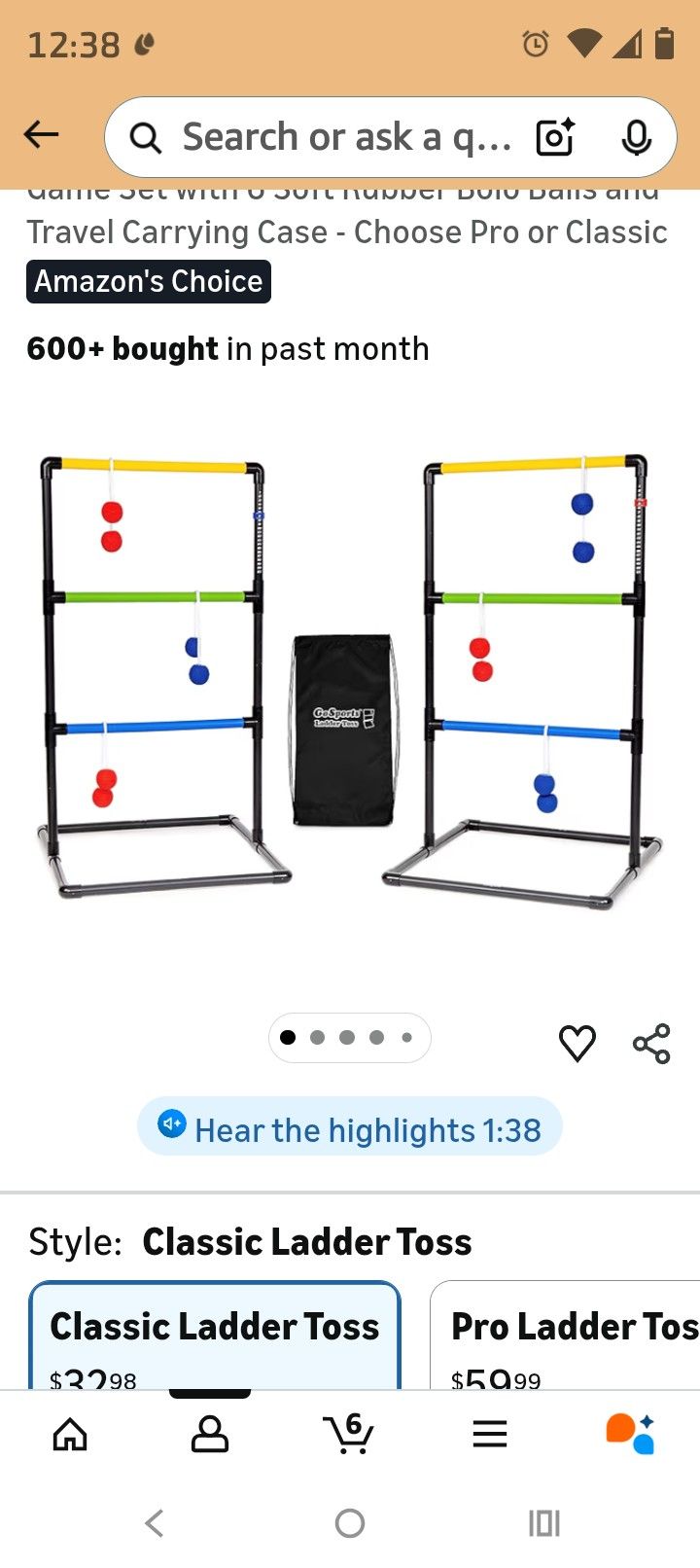Open the Rufus AI assistant
The width and height of the screenshot is (700, 1568).
pos(629,1434)
